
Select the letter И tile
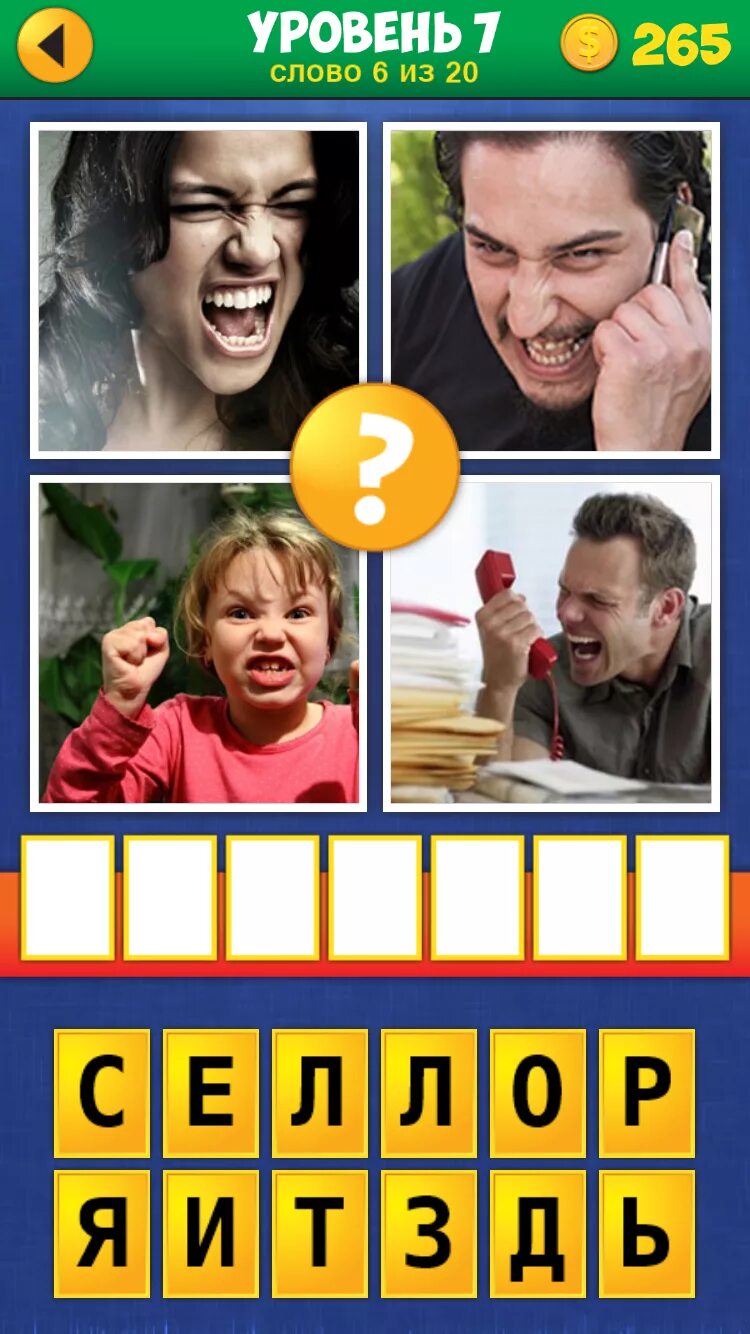211,1234
